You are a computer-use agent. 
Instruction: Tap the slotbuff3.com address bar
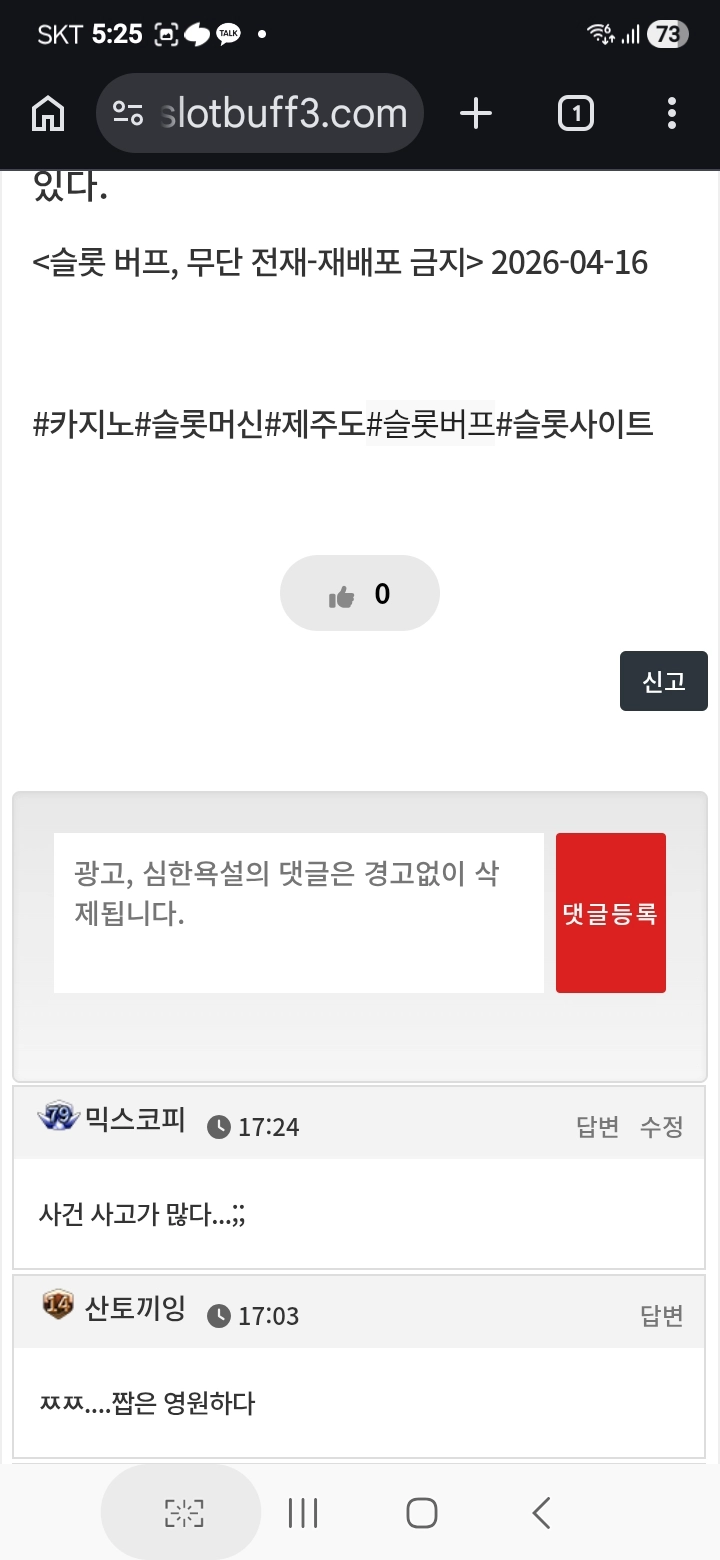tap(260, 114)
